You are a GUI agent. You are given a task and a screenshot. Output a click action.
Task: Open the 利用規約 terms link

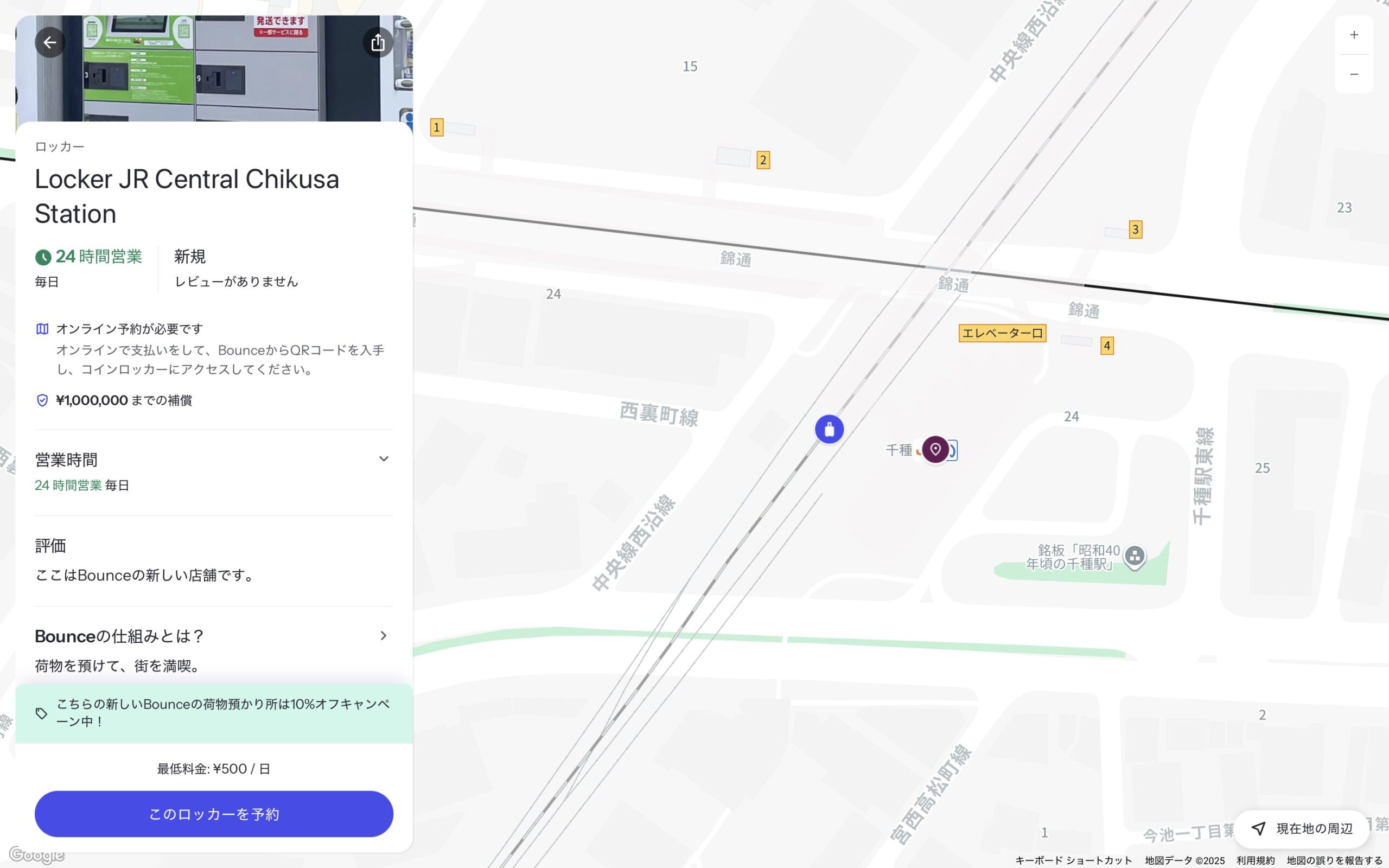tap(1256, 860)
